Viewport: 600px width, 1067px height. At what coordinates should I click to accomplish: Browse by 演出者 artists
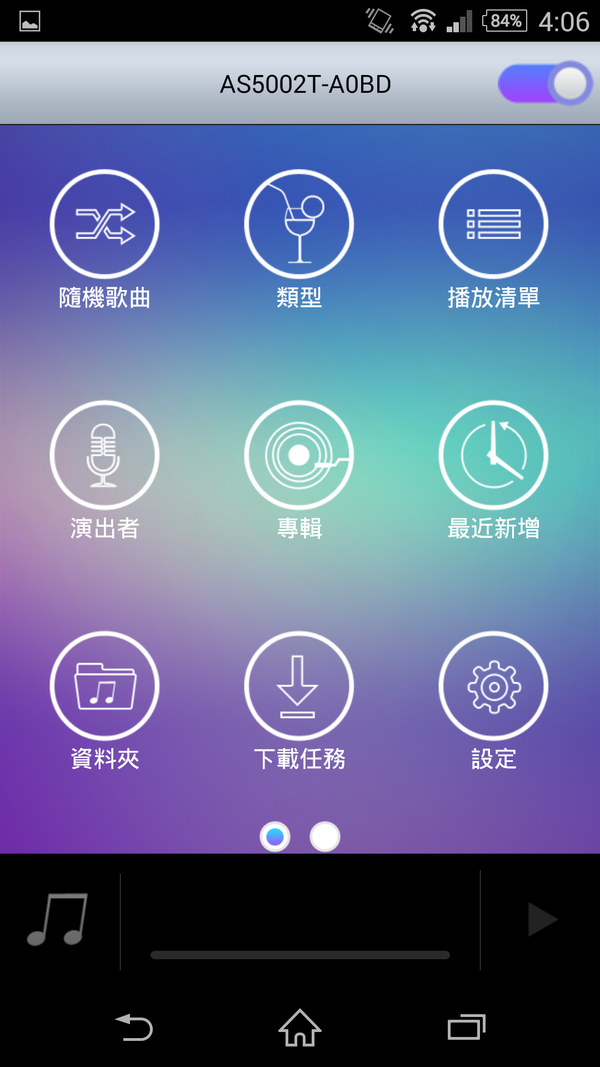(x=105, y=455)
